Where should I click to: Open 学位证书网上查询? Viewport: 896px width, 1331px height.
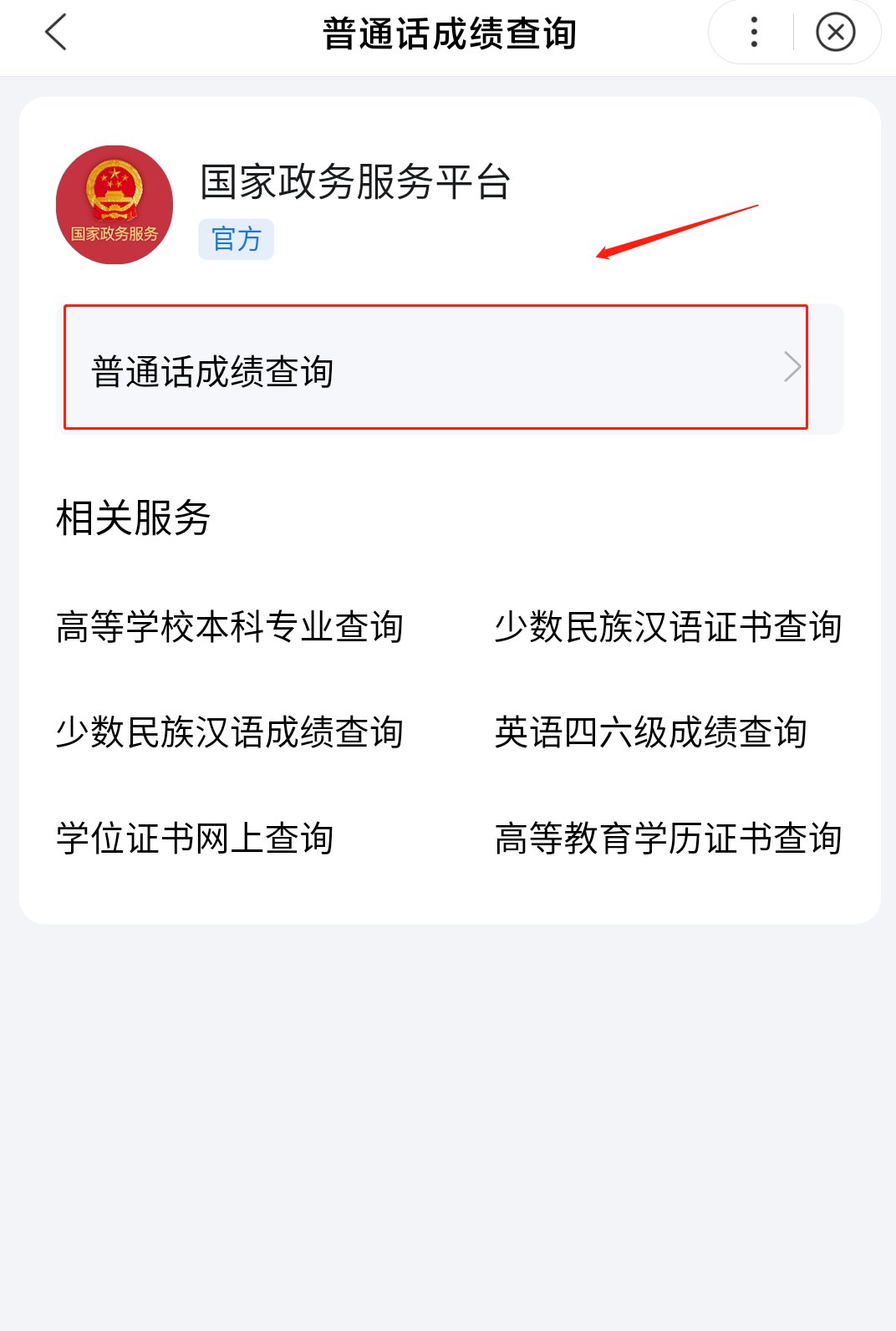pos(195,839)
